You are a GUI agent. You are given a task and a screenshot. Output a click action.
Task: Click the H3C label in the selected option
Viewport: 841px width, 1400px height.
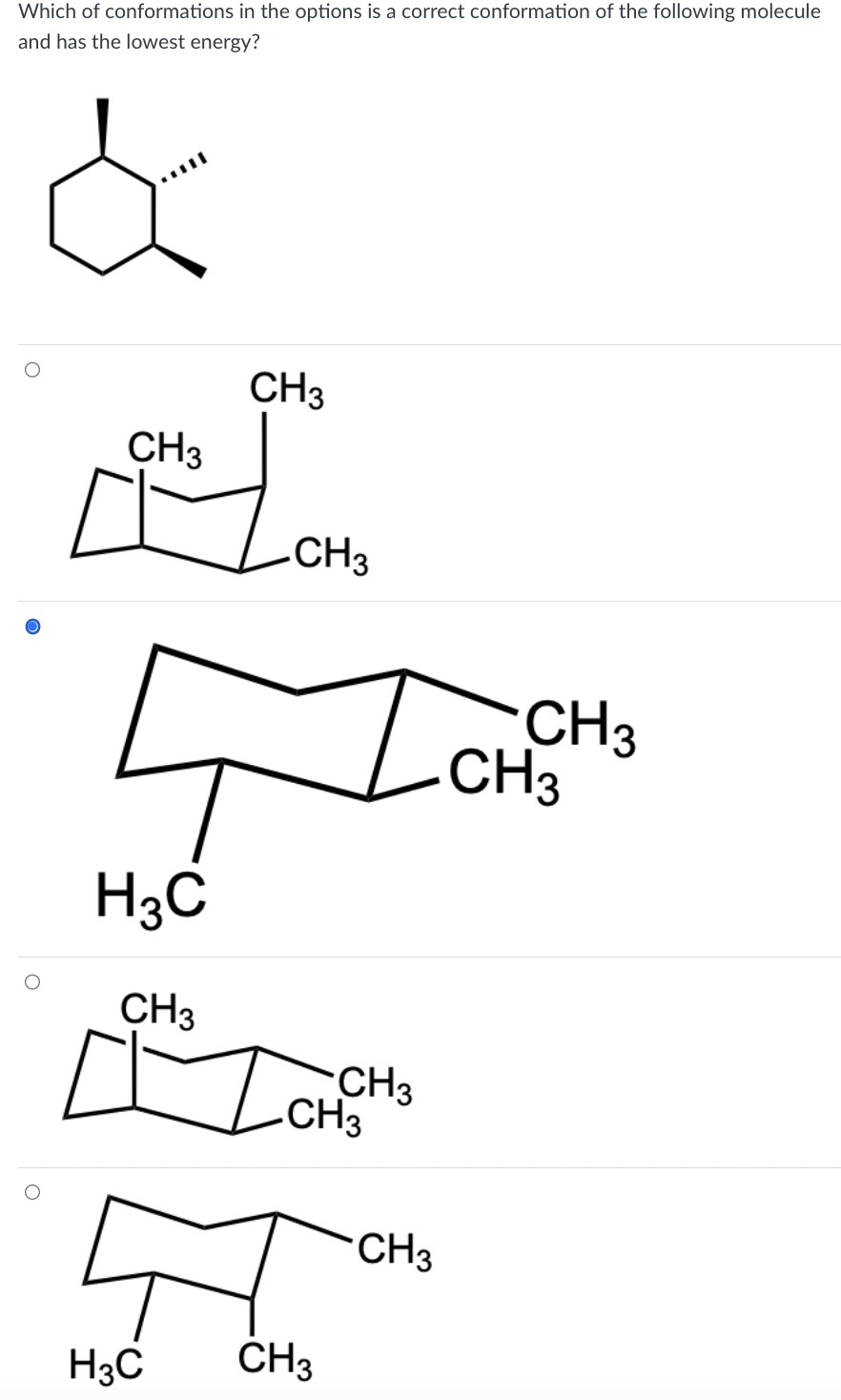tap(153, 895)
